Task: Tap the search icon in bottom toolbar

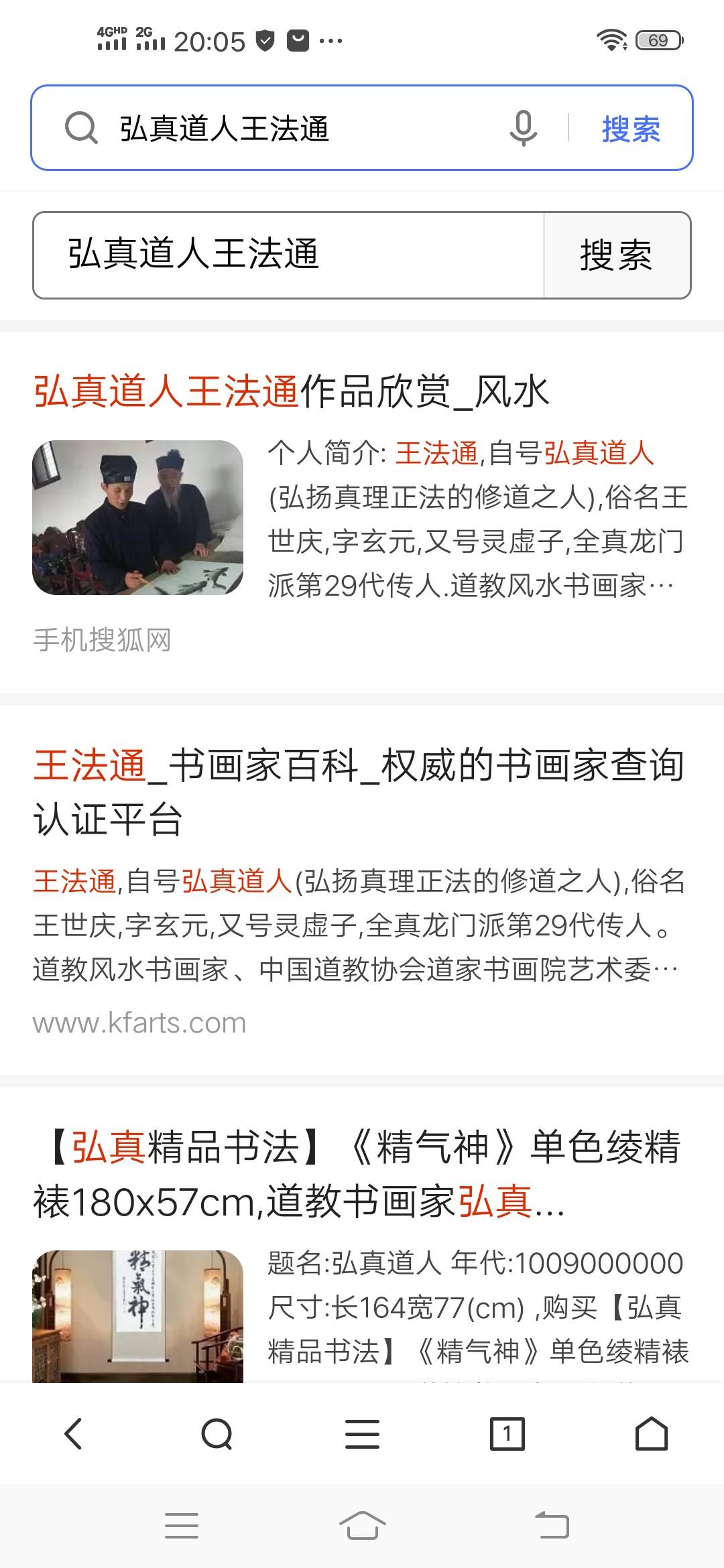Action: pos(217,1434)
